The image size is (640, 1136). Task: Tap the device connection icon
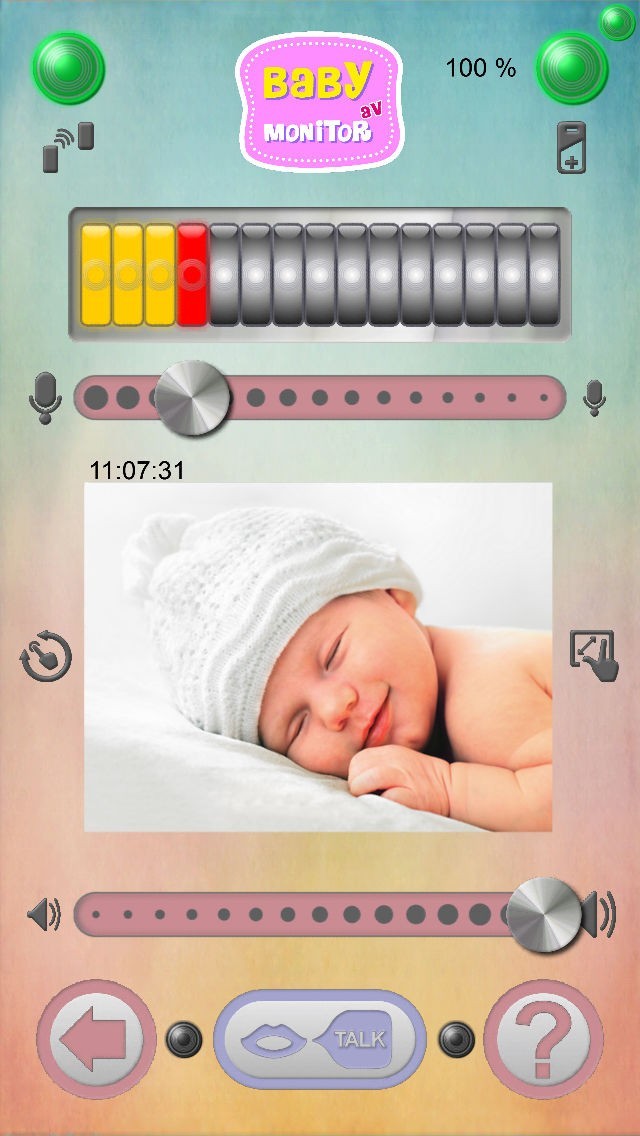tap(68, 147)
